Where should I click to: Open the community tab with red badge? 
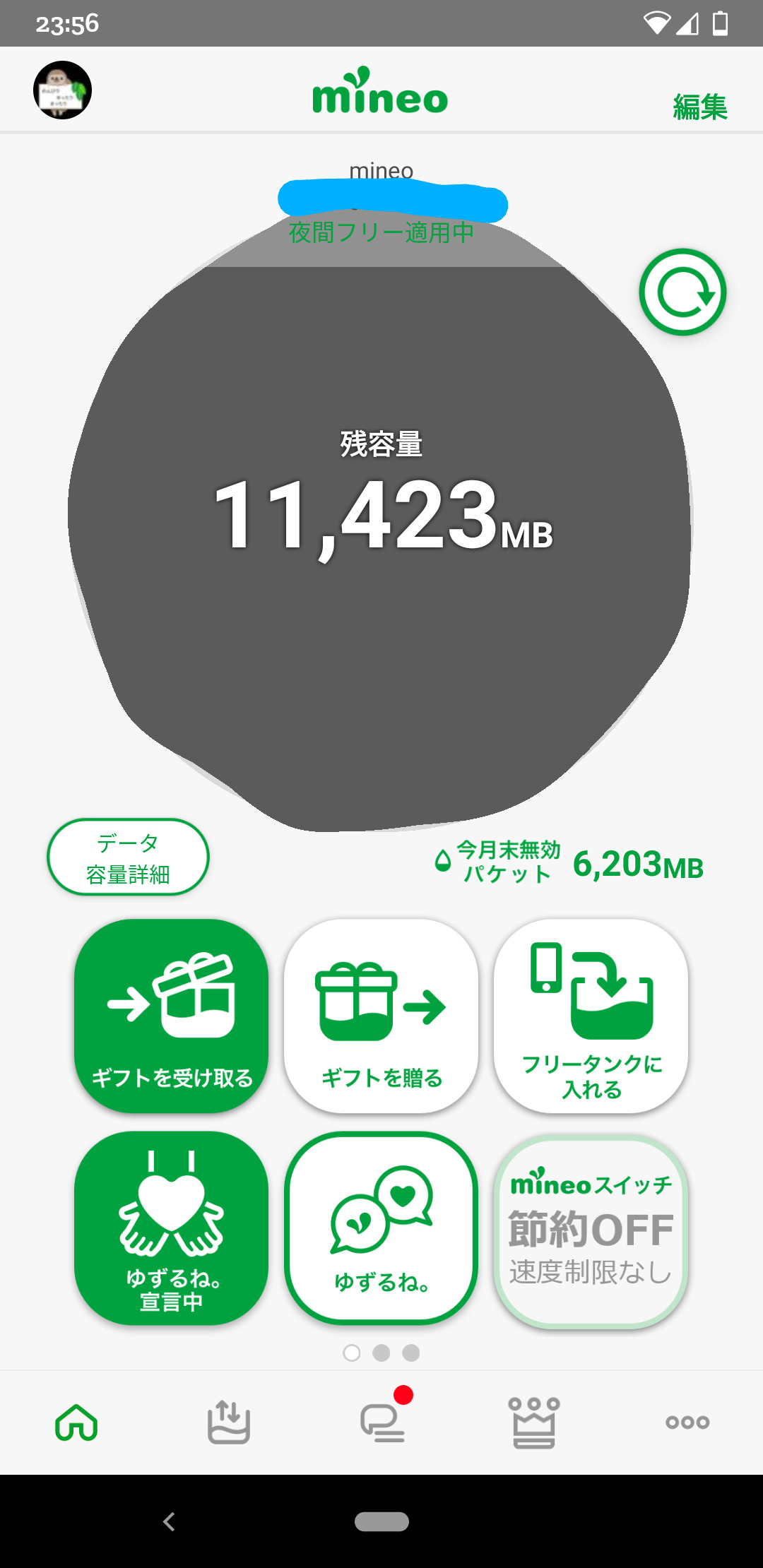382,1422
